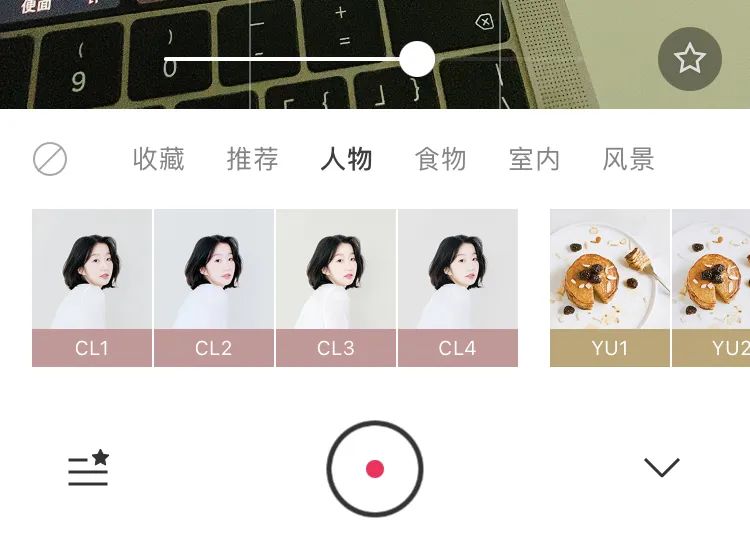Image resolution: width=750 pixels, height=551 pixels.
Task: Select the 人物 filter category
Action: tap(346, 159)
